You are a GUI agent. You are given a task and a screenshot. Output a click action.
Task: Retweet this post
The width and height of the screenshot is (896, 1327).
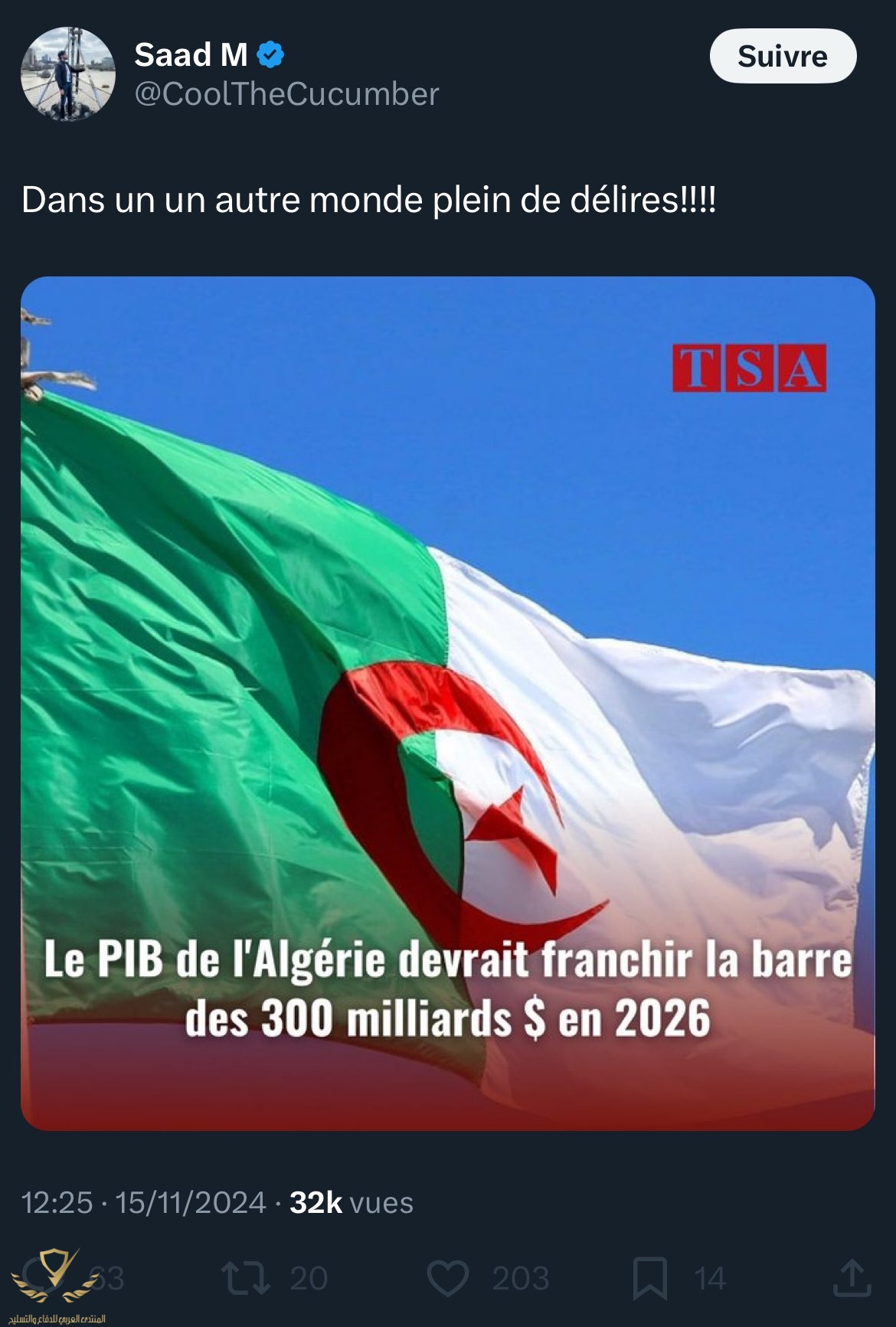click(245, 1277)
